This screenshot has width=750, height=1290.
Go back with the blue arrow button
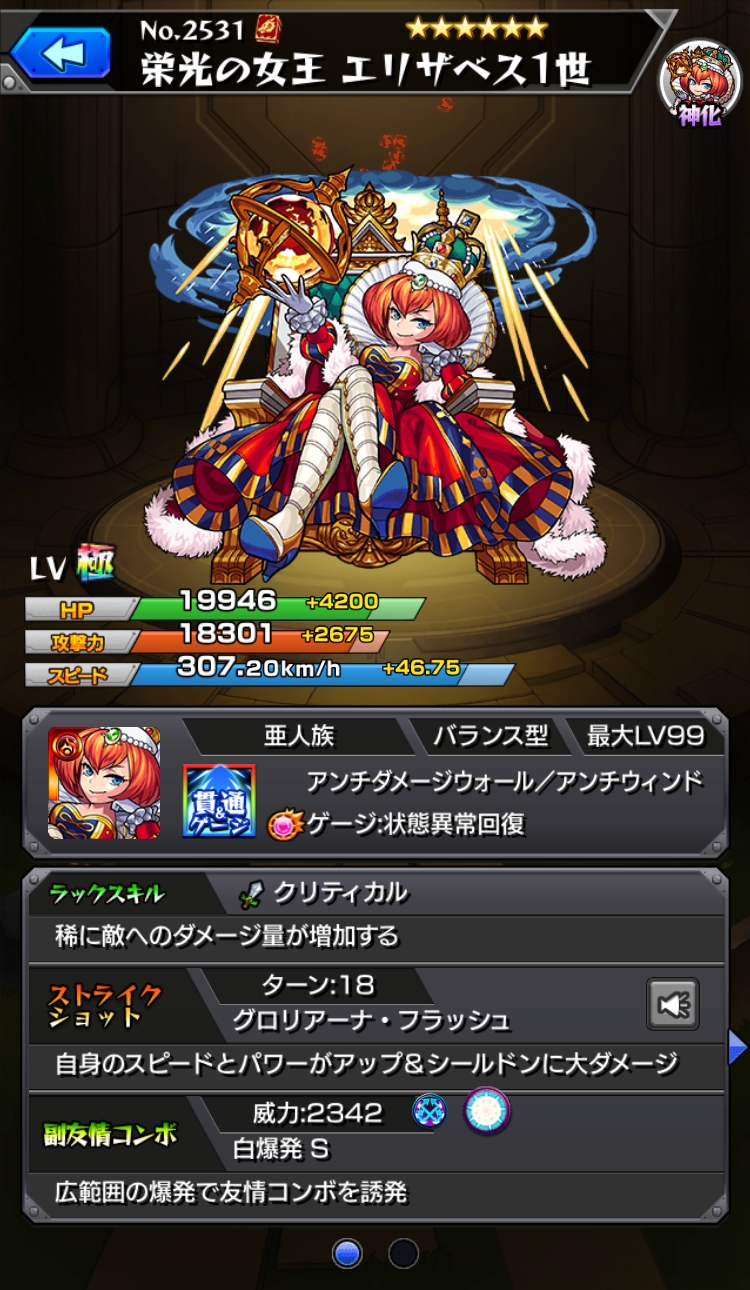click(x=62, y=53)
